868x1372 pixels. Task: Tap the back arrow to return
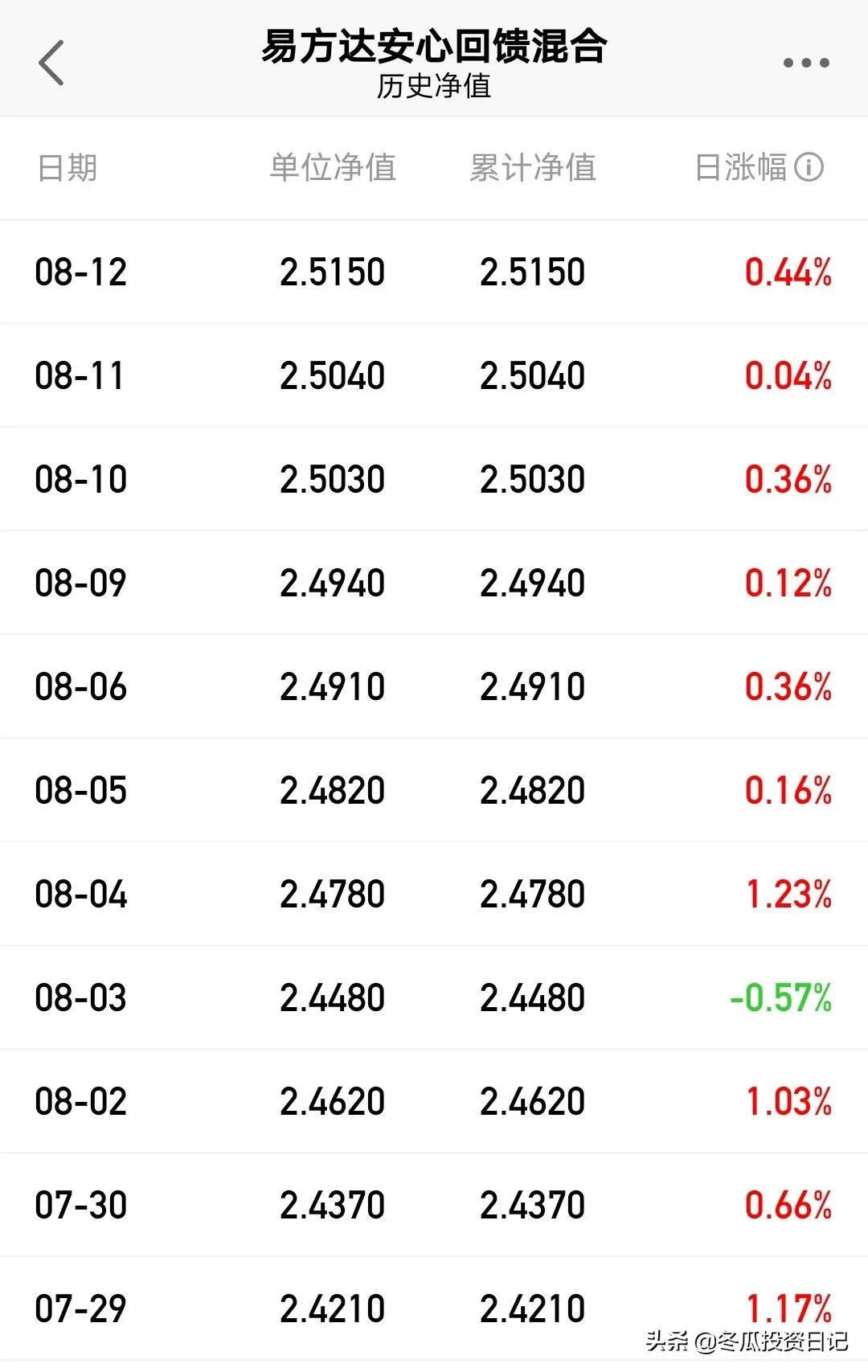[51, 63]
